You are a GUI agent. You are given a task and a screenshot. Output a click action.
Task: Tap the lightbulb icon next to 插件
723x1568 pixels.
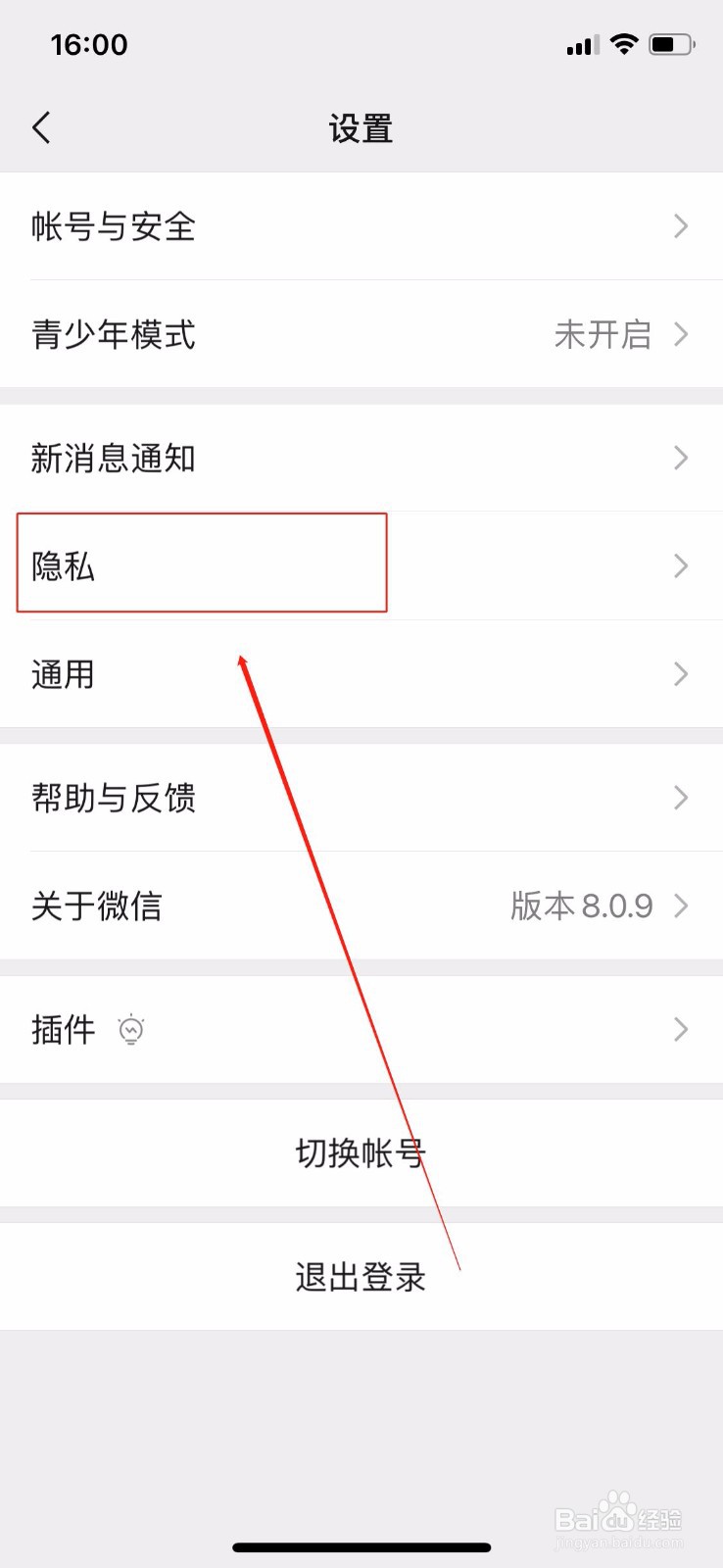click(x=131, y=1030)
